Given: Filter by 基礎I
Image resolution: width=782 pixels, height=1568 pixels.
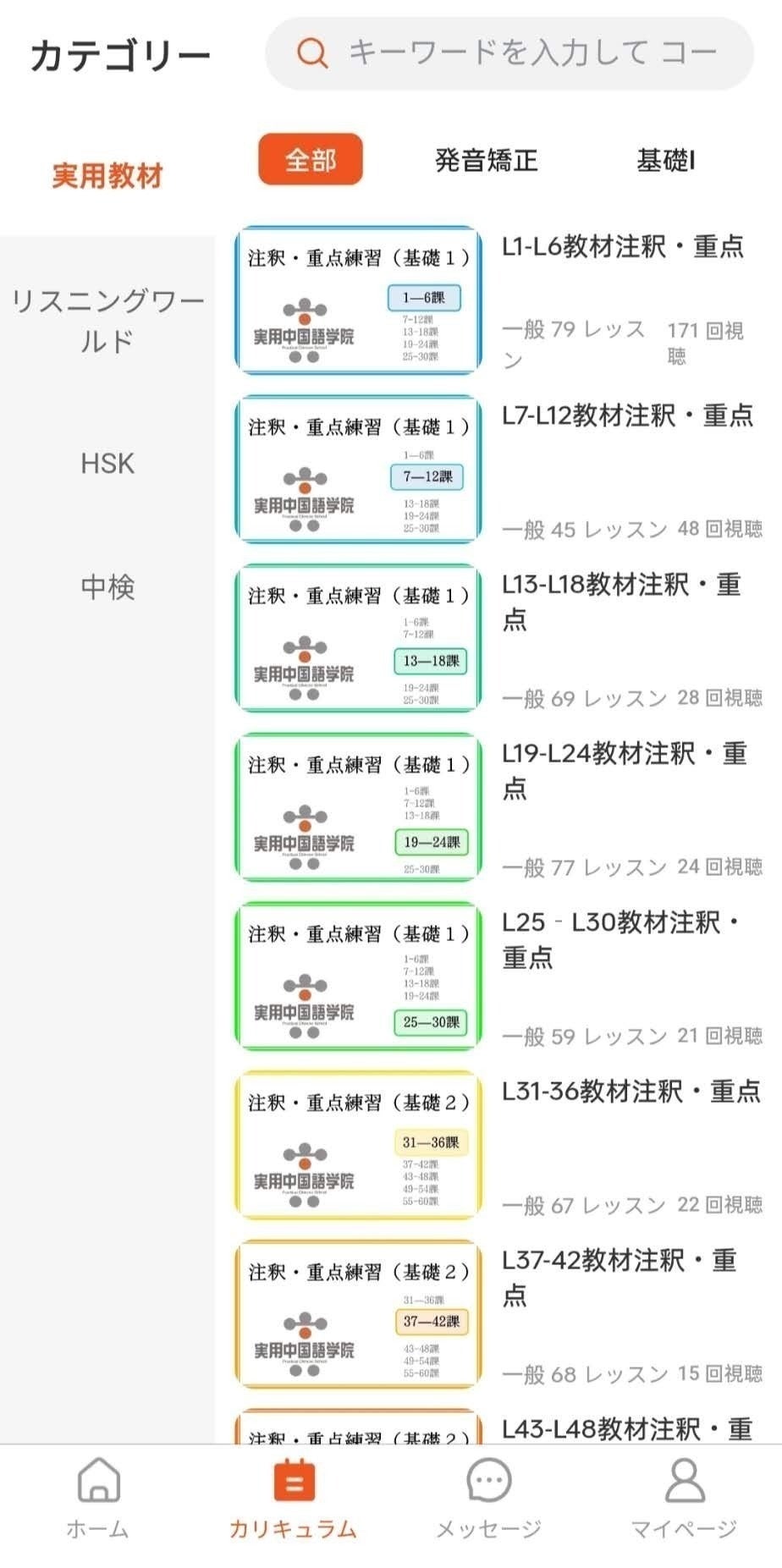Looking at the screenshot, I should coord(666,160).
